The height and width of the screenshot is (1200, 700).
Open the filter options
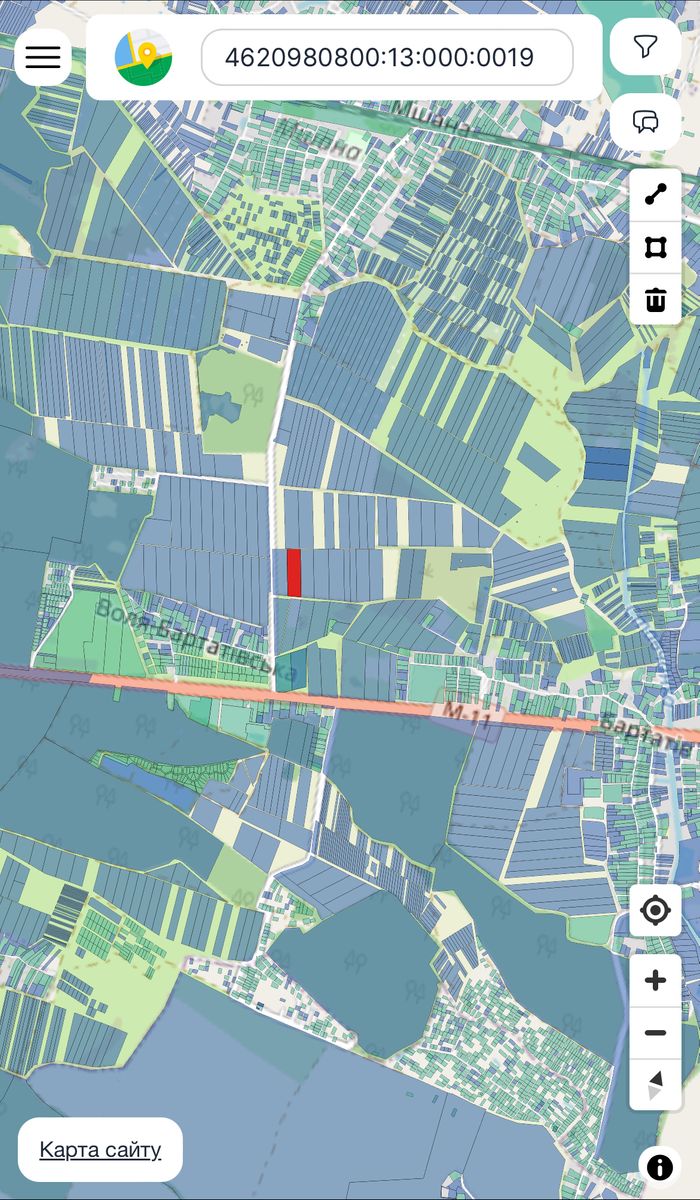pos(645,47)
